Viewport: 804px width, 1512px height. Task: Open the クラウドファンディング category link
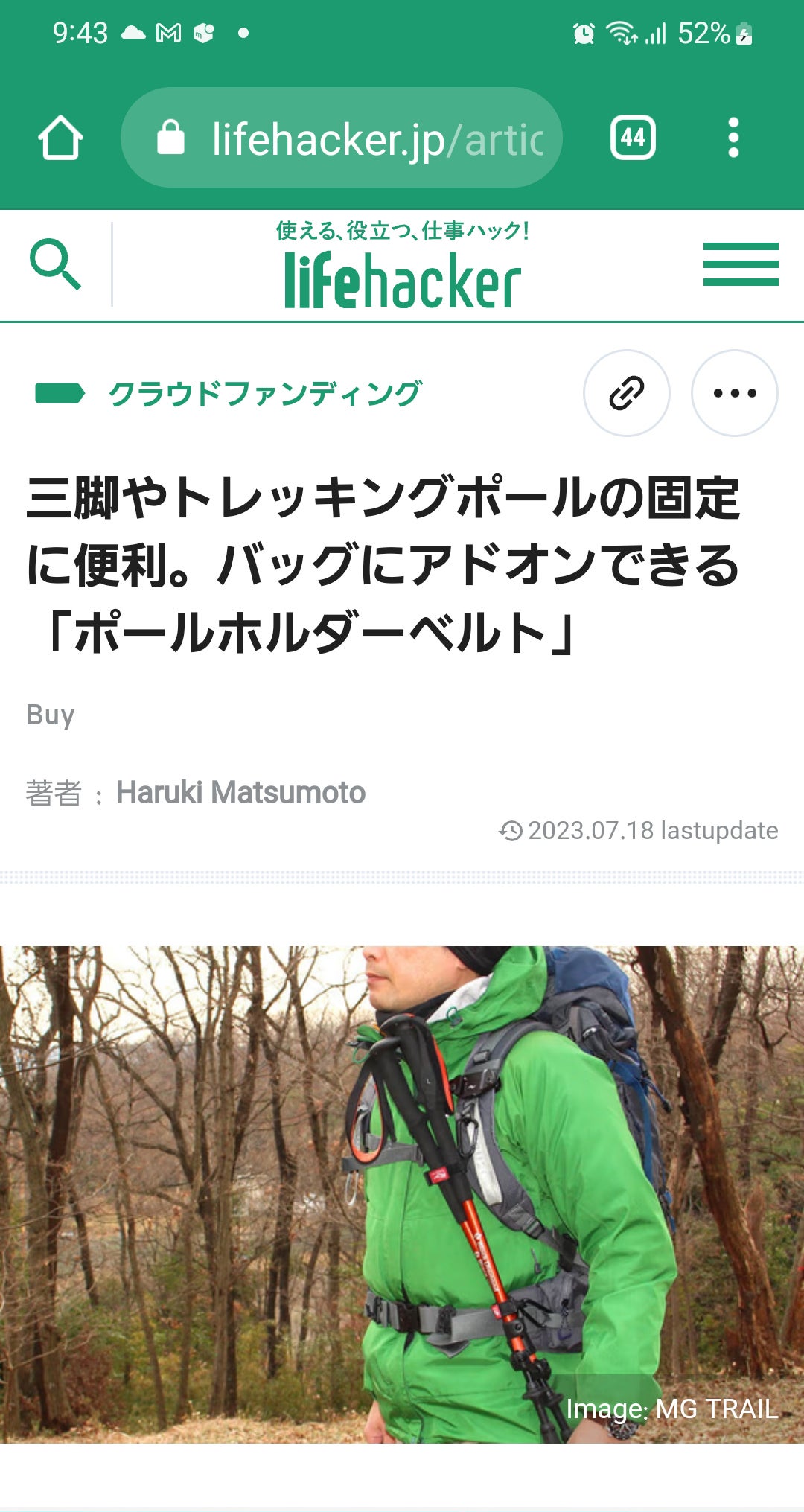coord(264,393)
